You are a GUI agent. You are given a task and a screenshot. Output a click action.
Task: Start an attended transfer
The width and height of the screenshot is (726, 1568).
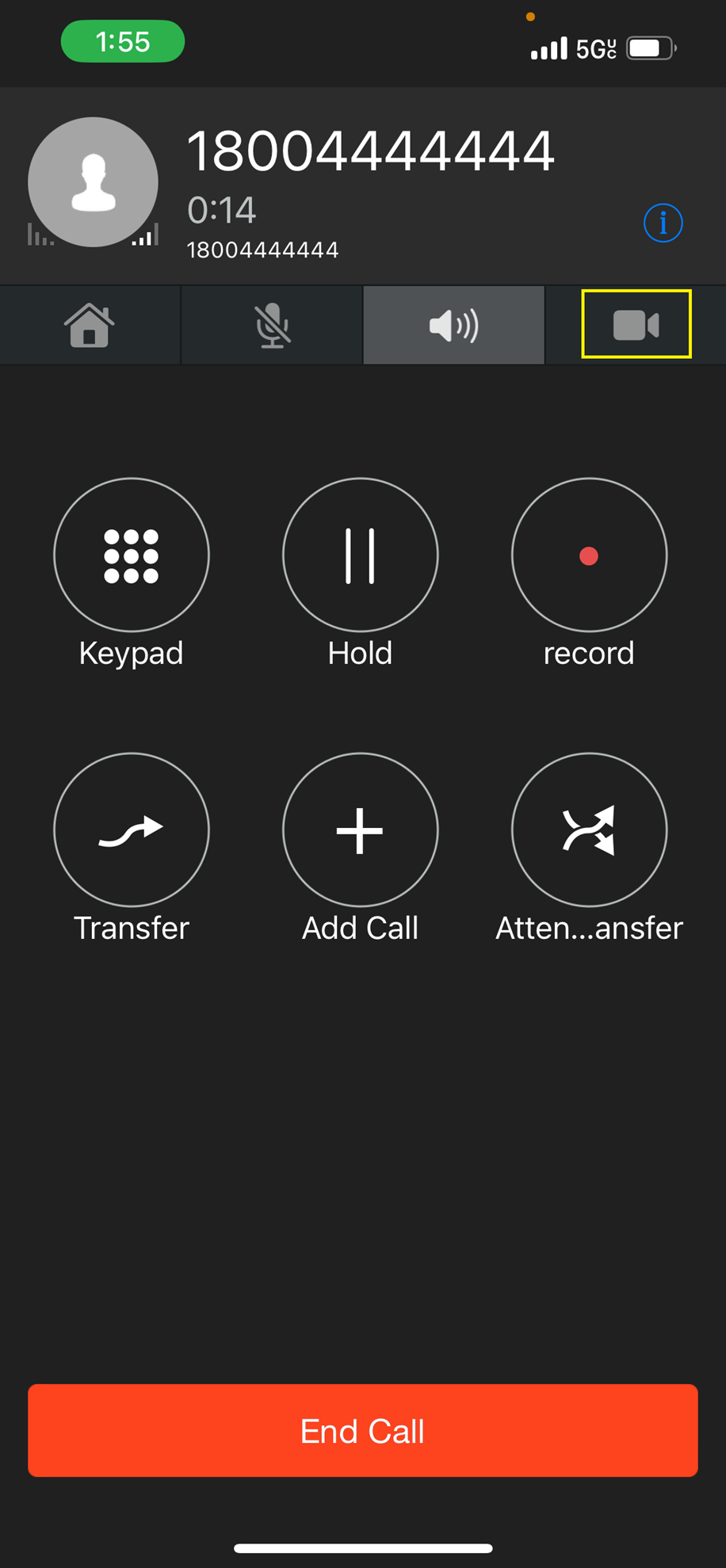tap(589, 830)
